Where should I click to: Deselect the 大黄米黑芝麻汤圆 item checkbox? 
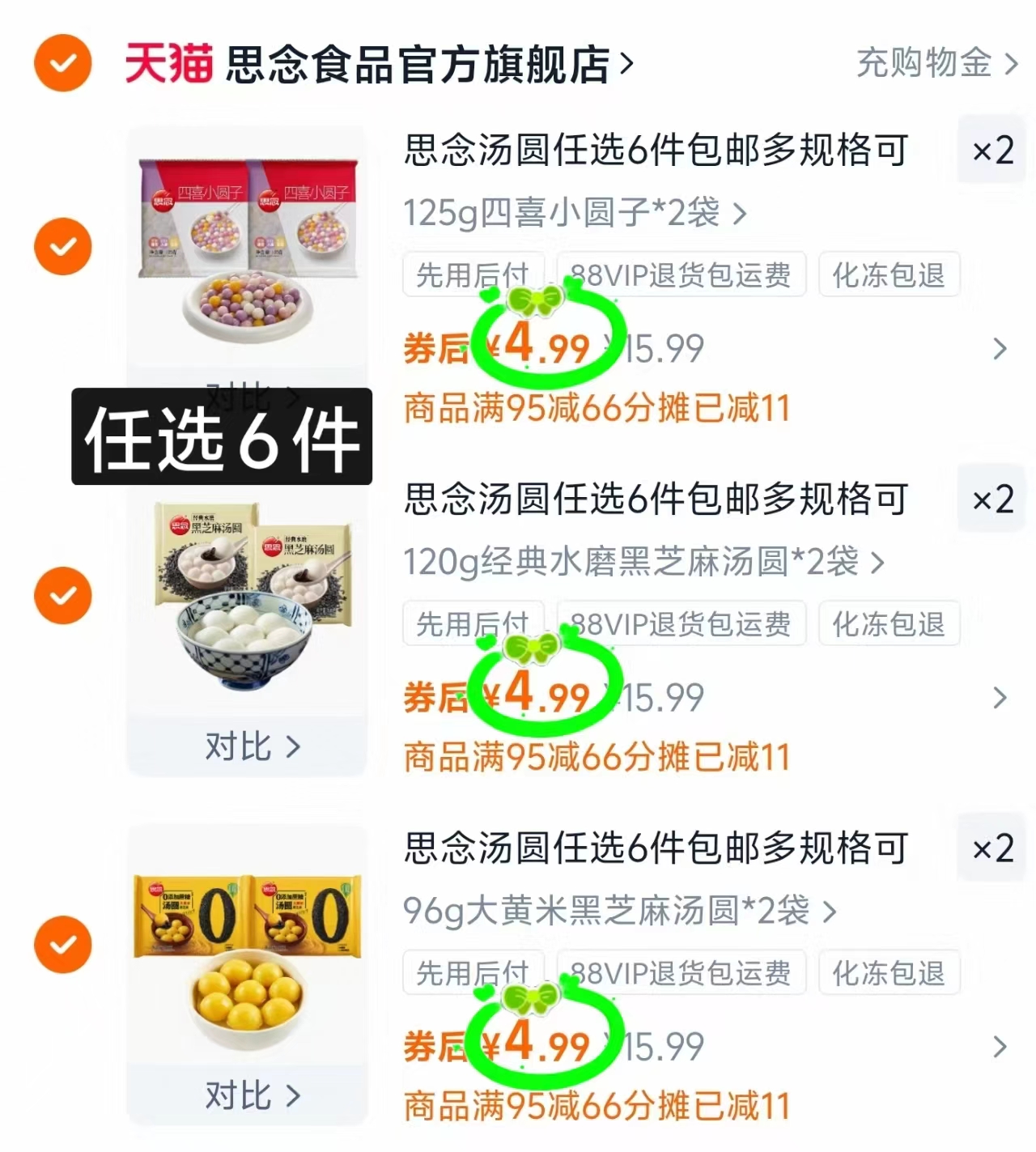pos(62,944)
